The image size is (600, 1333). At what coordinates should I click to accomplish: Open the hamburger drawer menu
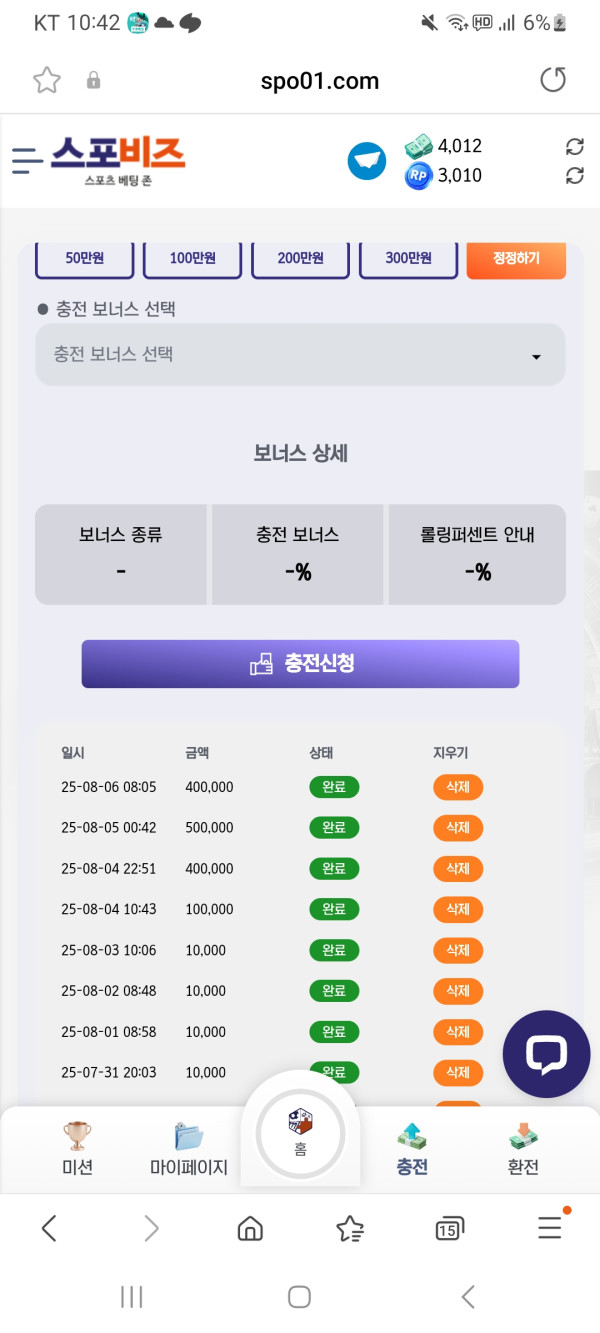[26, 160]
